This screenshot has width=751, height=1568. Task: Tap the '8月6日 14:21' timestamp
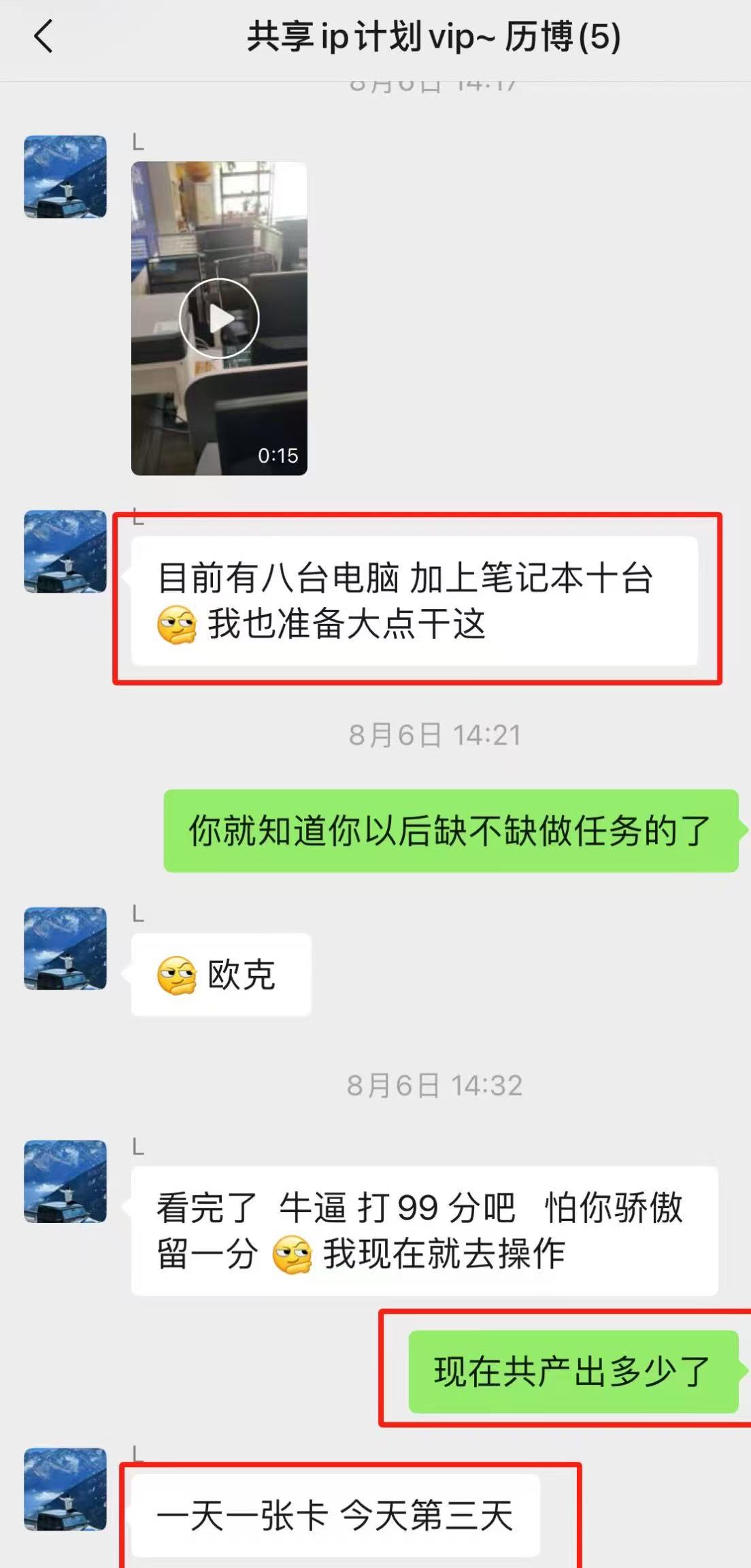[x=435, y=735]
